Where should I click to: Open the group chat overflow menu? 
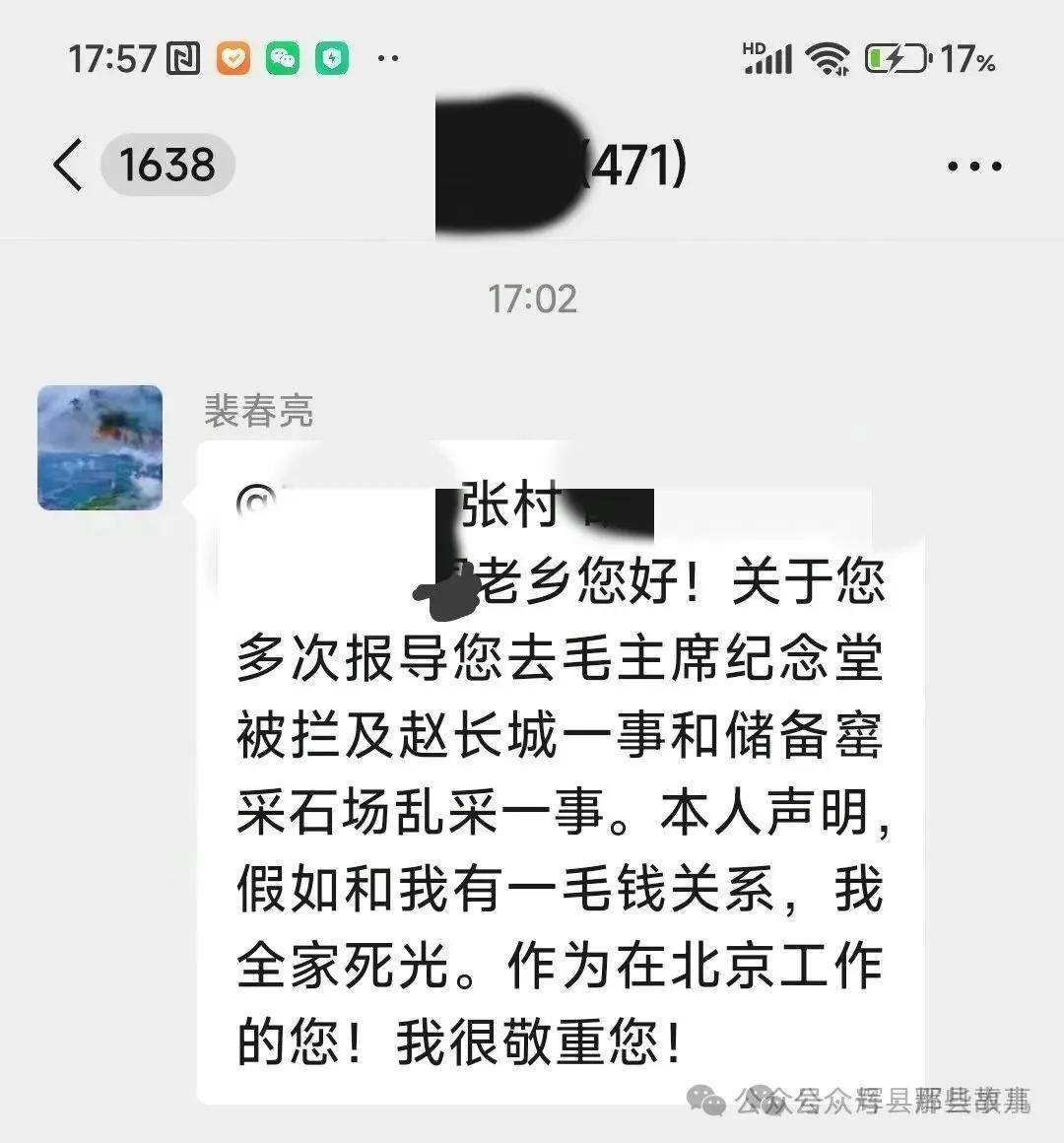pos(973,167)
